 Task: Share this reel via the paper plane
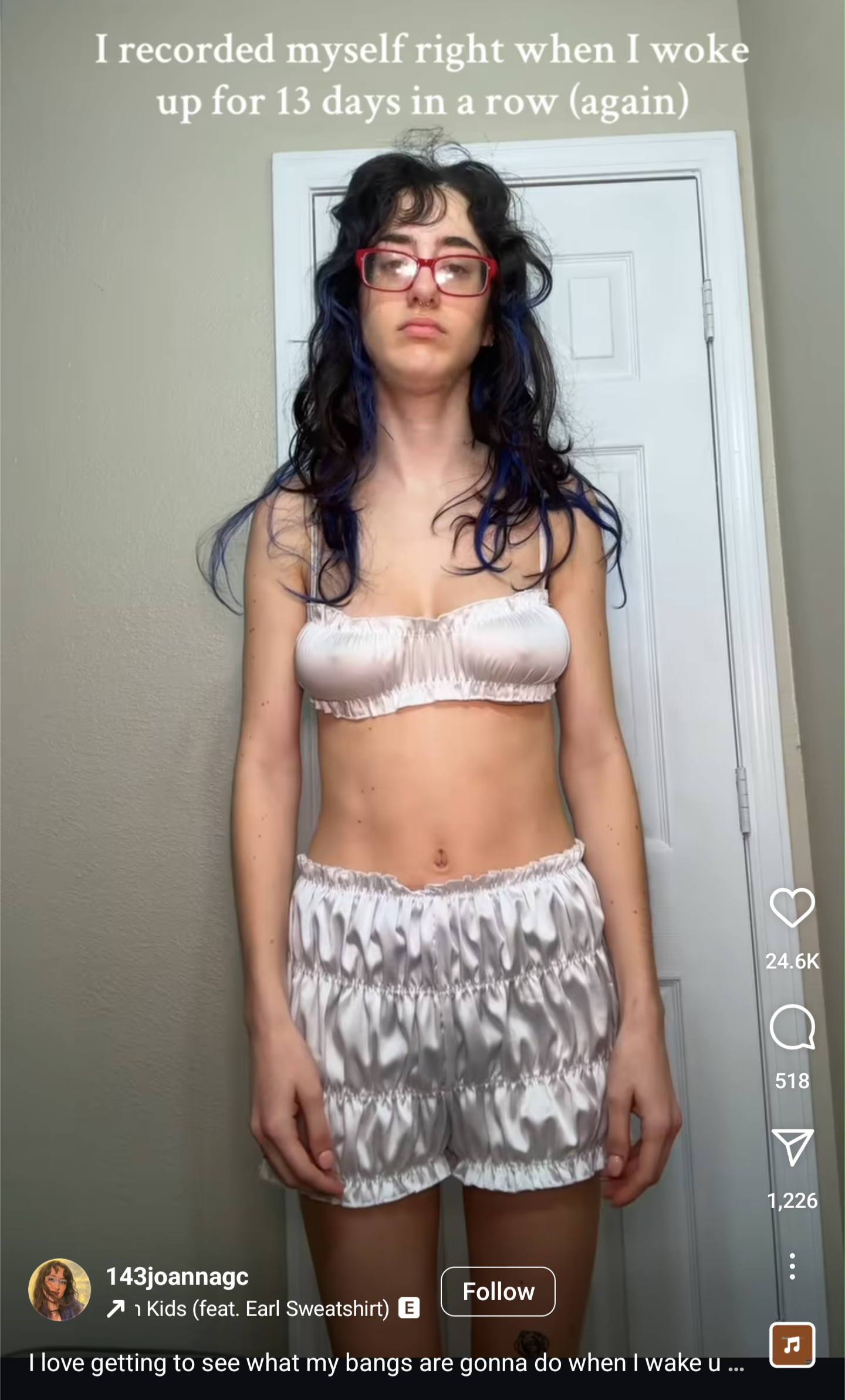click(x=792, y=1146)
